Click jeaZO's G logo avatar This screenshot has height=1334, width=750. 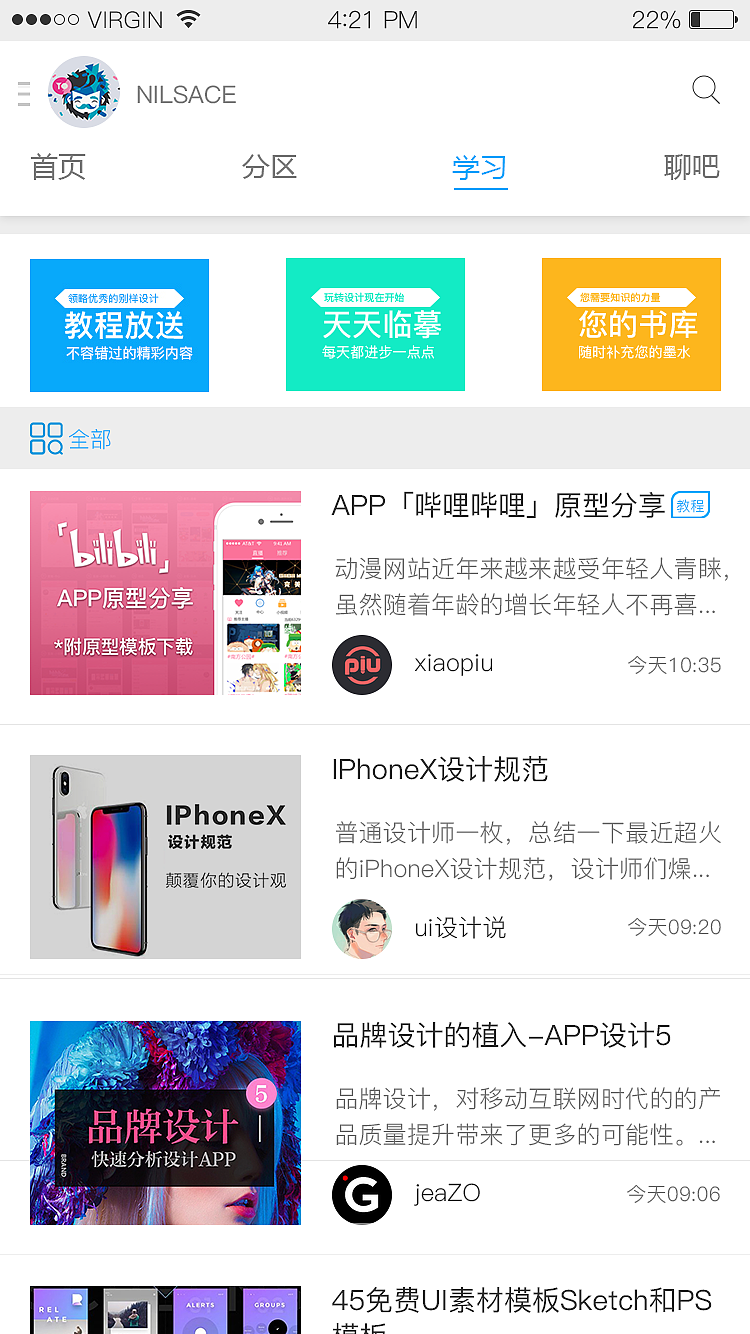pos(362,1193)
